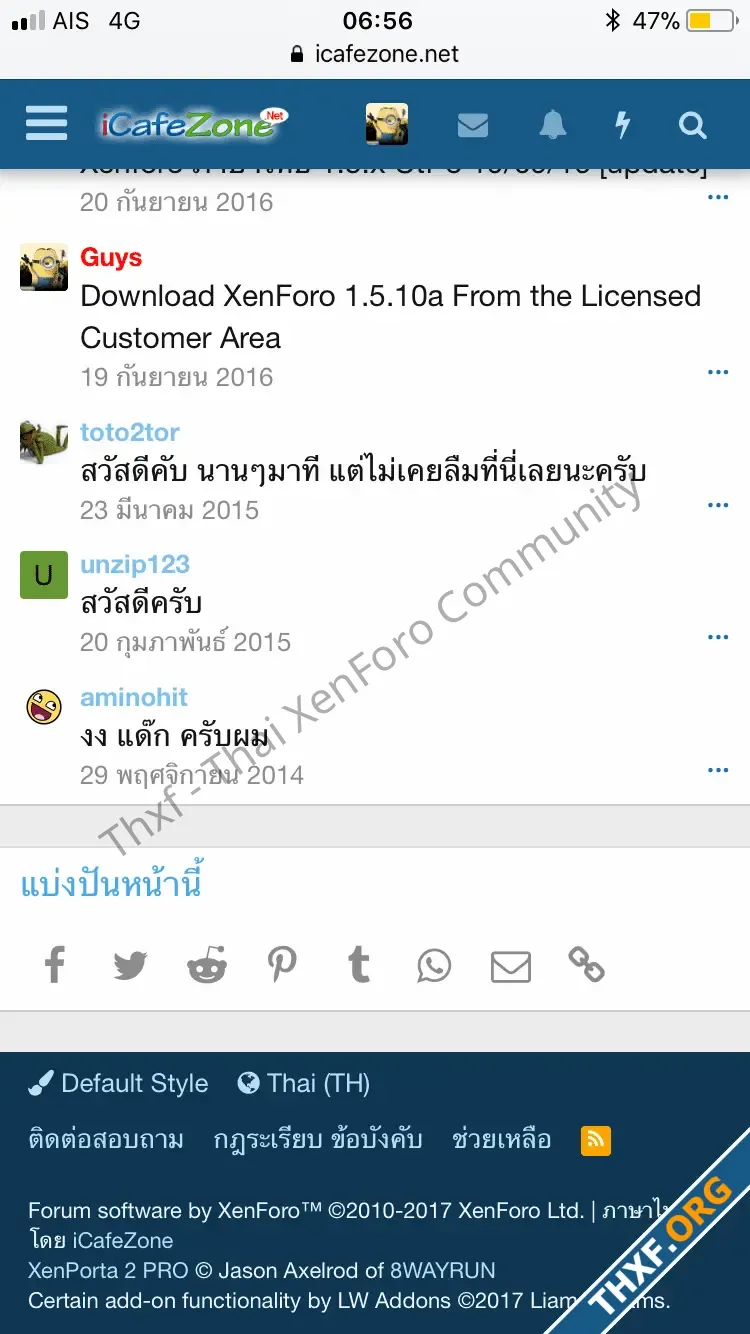Viewport: 750px width, 1334px height.
Task: Tap the search magnifier icon
Action: (692, 125)
